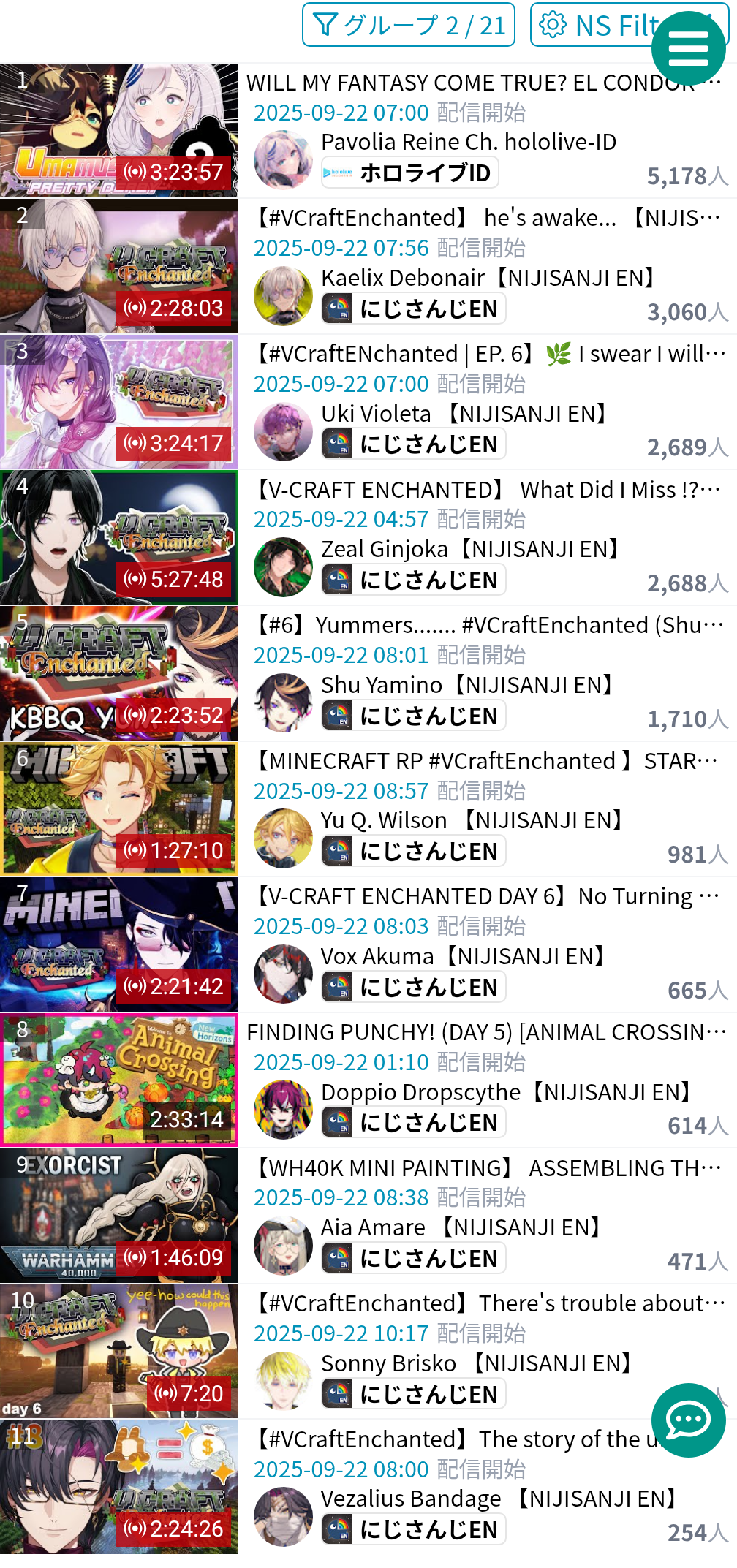Viewport: 737px width, 1568px height.
Task: Open the green chat bubble button
Action: coord(689,1420)
